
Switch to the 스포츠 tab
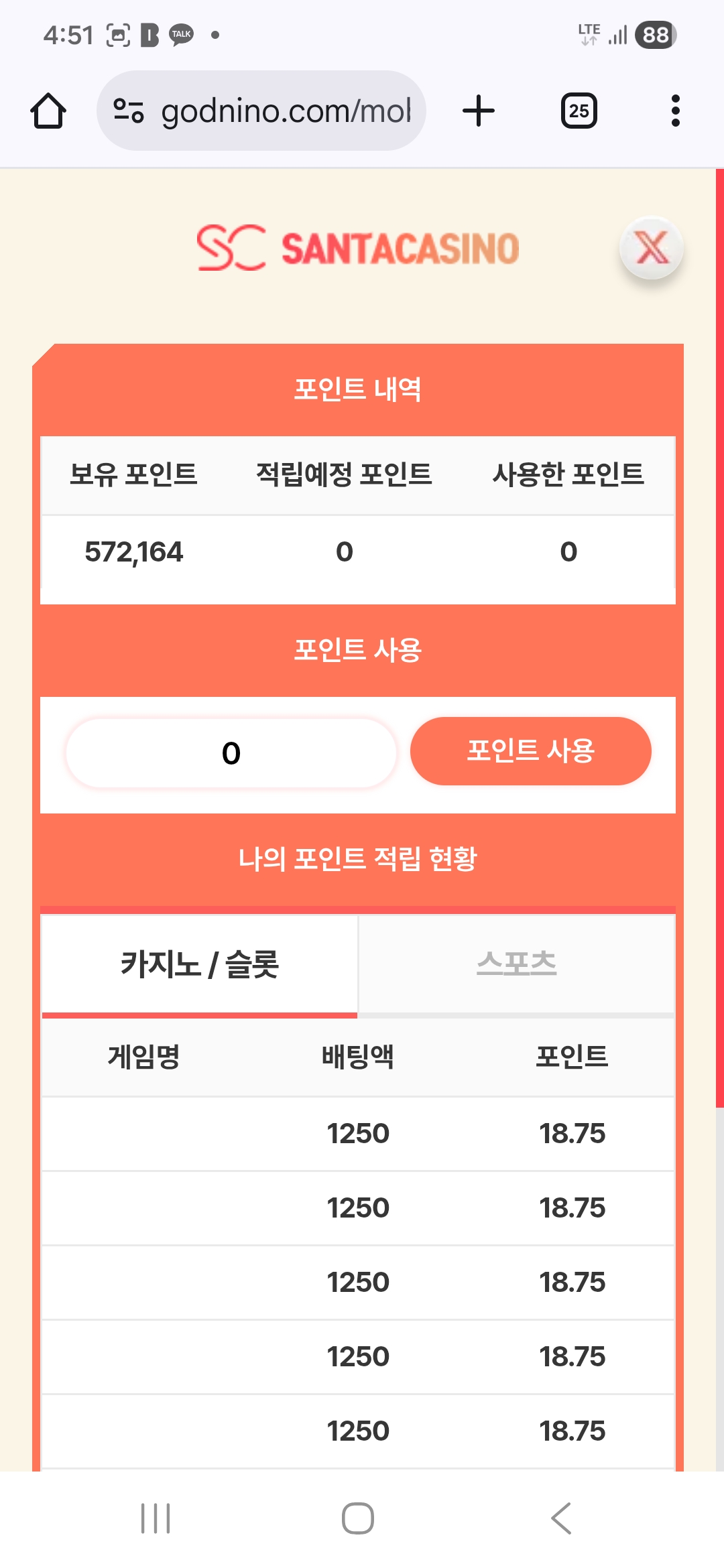pos(516,964)
